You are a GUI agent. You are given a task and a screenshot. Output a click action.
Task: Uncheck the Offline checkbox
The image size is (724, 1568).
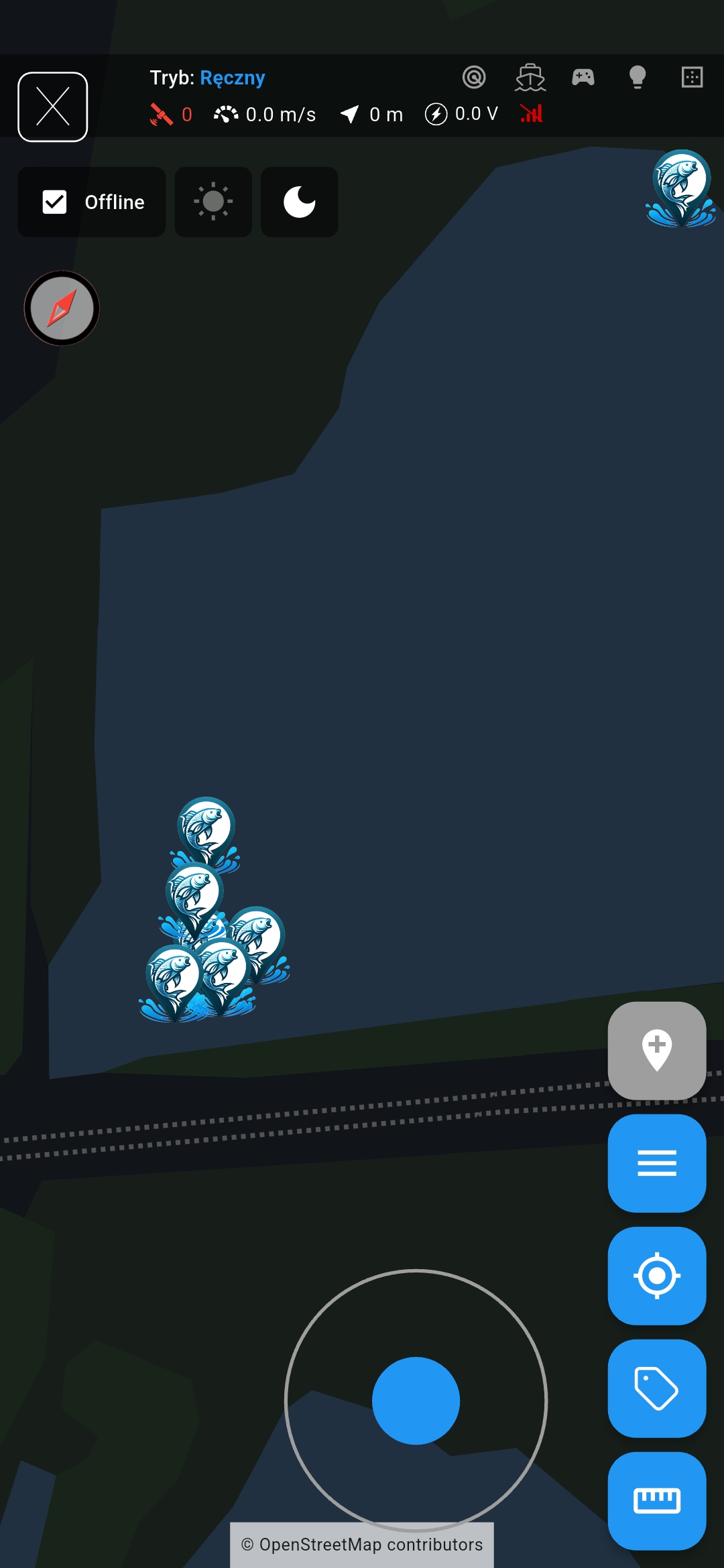(54, 202)
